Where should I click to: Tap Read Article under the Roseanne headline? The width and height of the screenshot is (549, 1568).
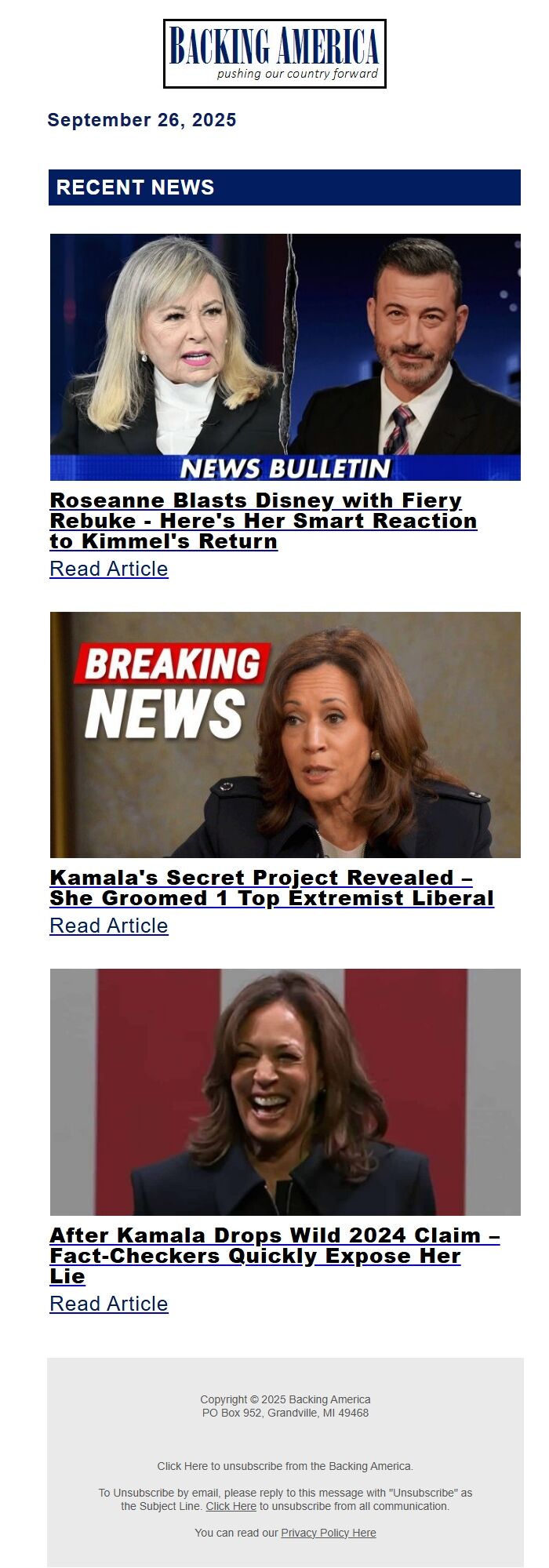tap(109, 569)
